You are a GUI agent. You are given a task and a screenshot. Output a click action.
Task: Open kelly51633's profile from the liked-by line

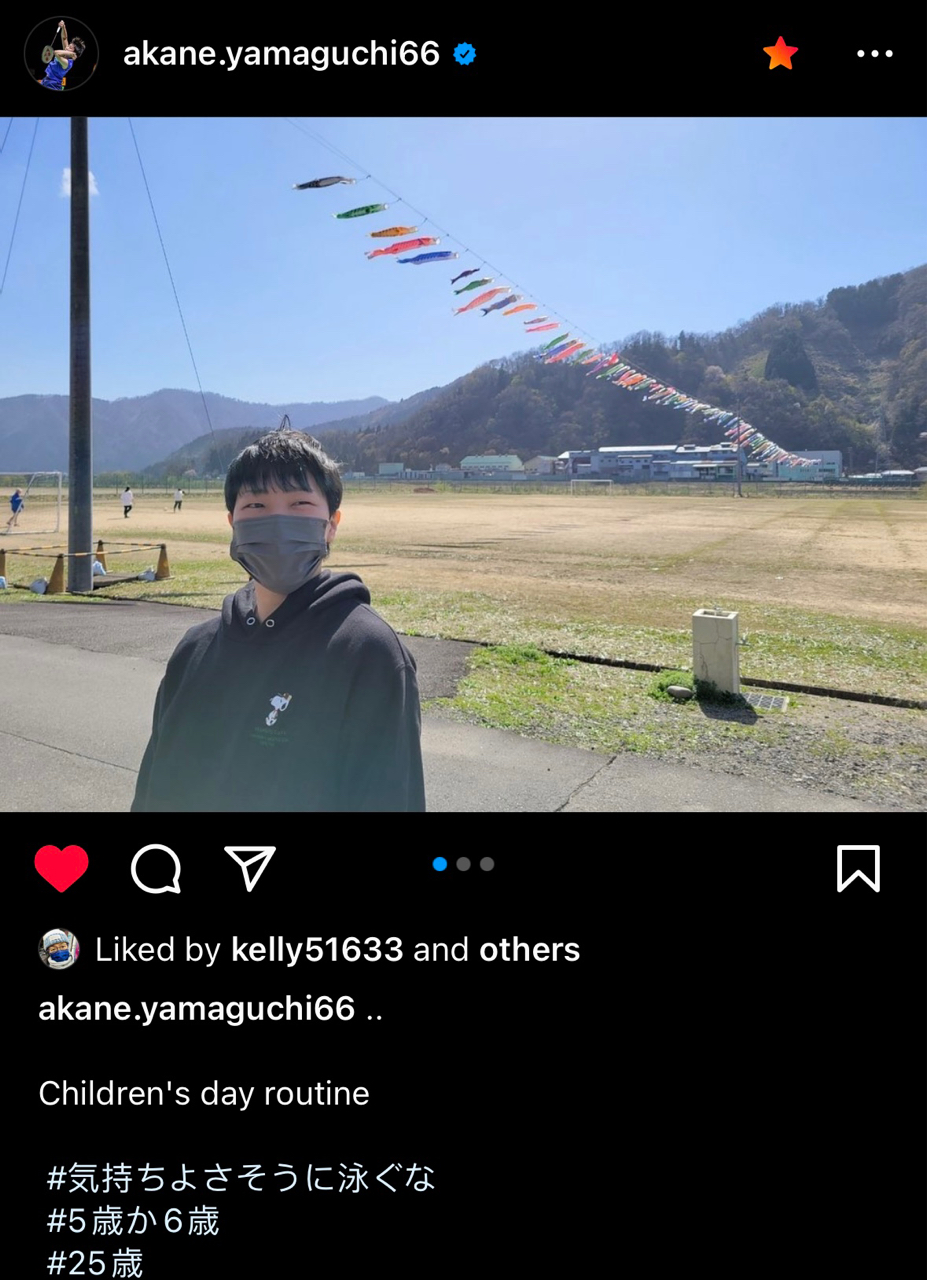[x=317, y=950]
